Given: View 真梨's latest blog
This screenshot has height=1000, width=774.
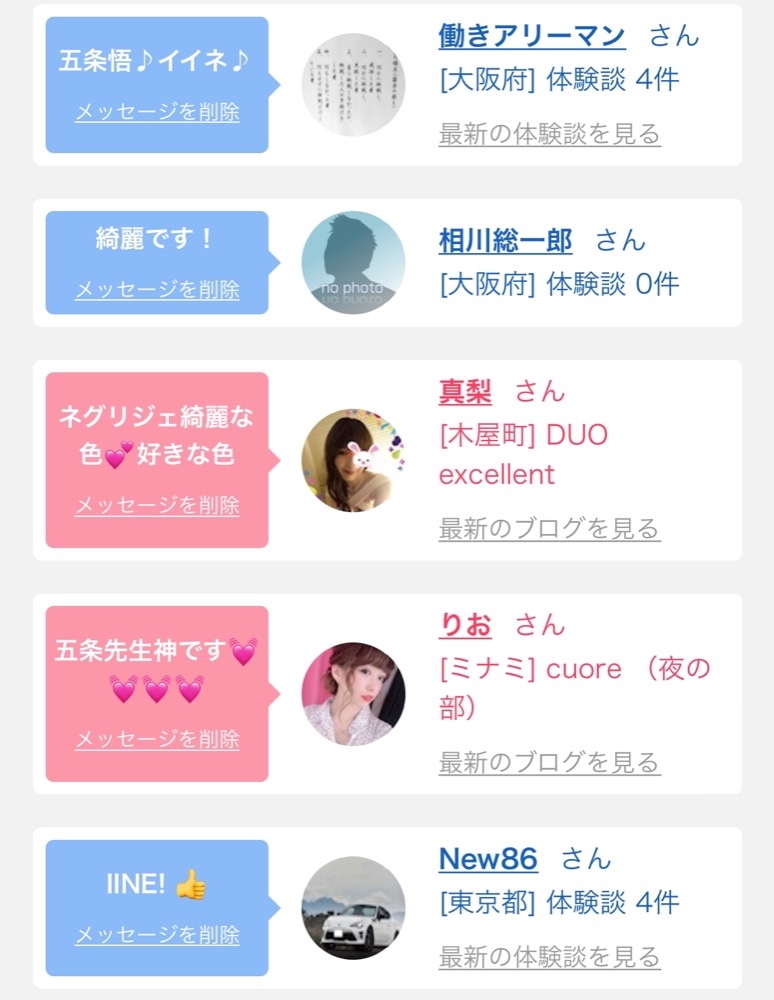Looking at the screenshot, I should [549, 529].
